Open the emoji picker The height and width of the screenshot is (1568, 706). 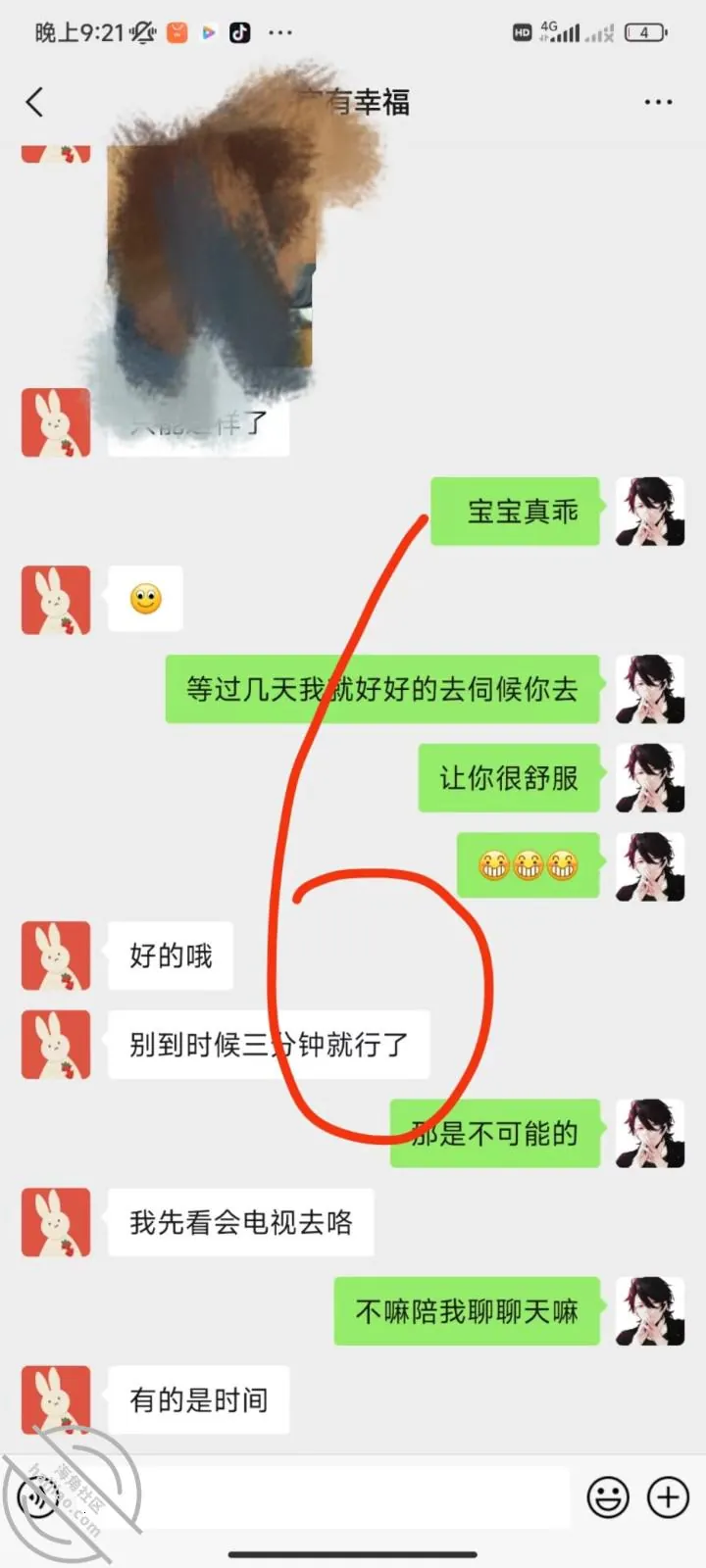[x=608, y=1497]
